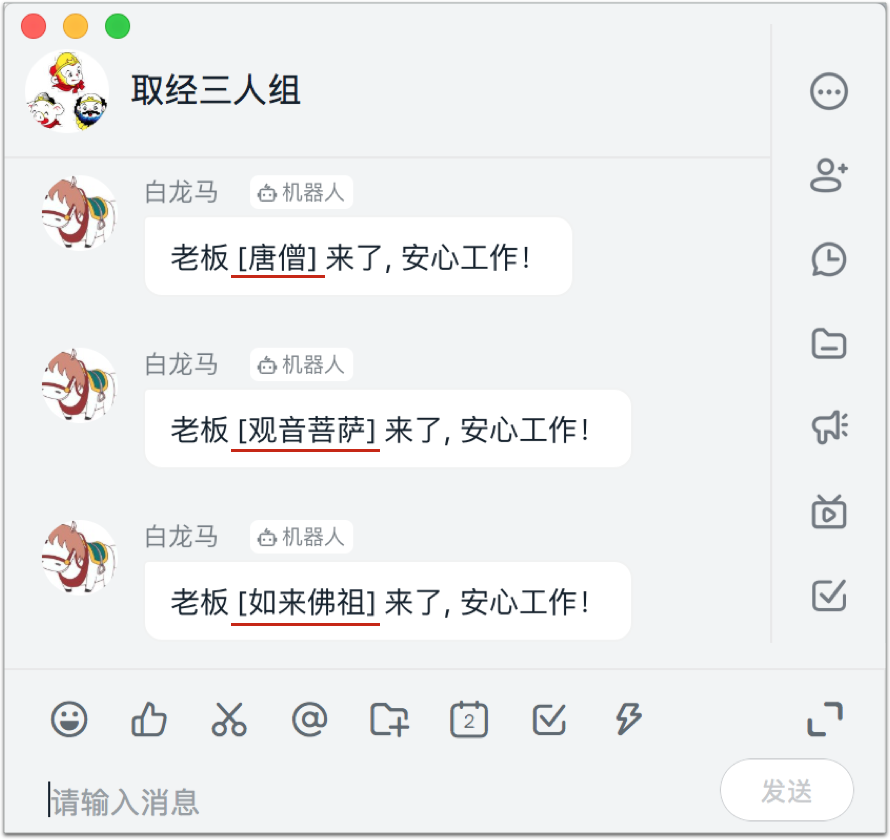Open the chat history icon
Image resolution: width=890 pixels, height=840 pixels.
click(x=828, y=260)
